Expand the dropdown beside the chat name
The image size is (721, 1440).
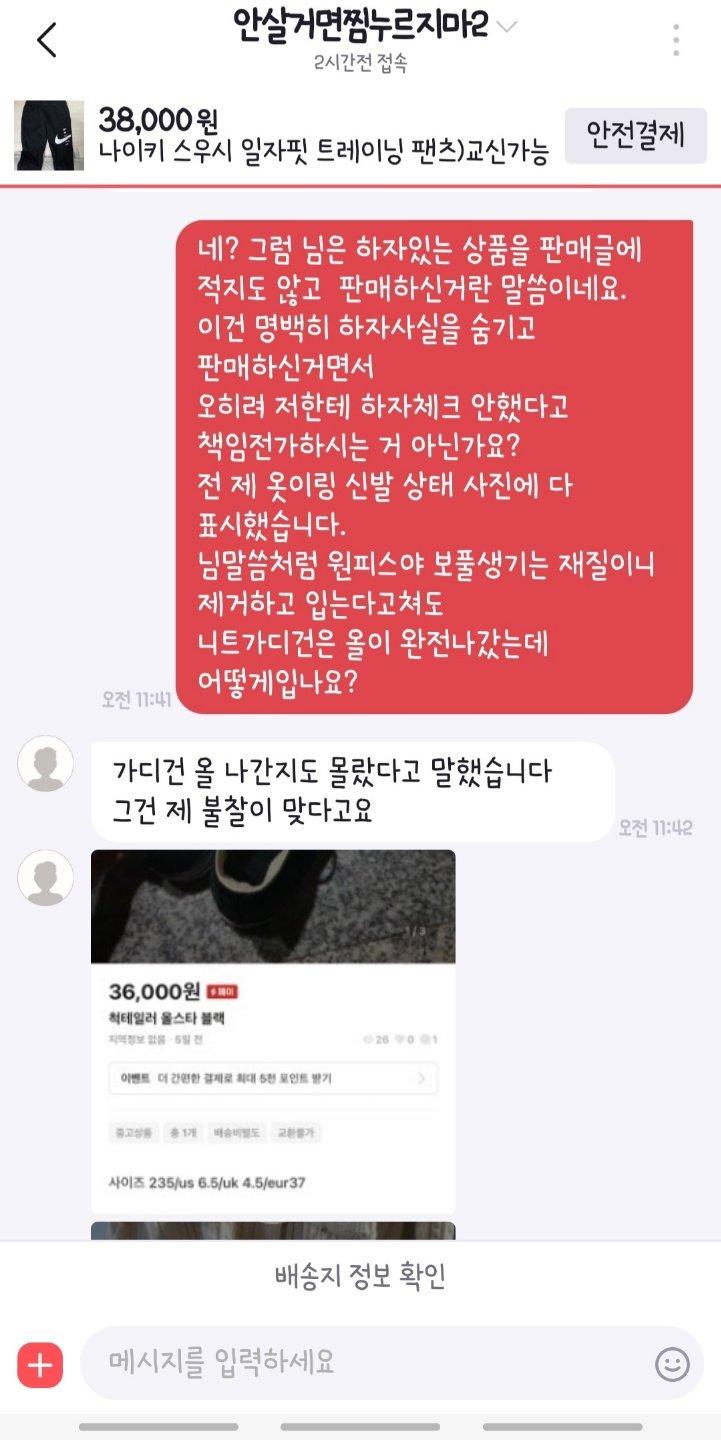coord(507,27)
